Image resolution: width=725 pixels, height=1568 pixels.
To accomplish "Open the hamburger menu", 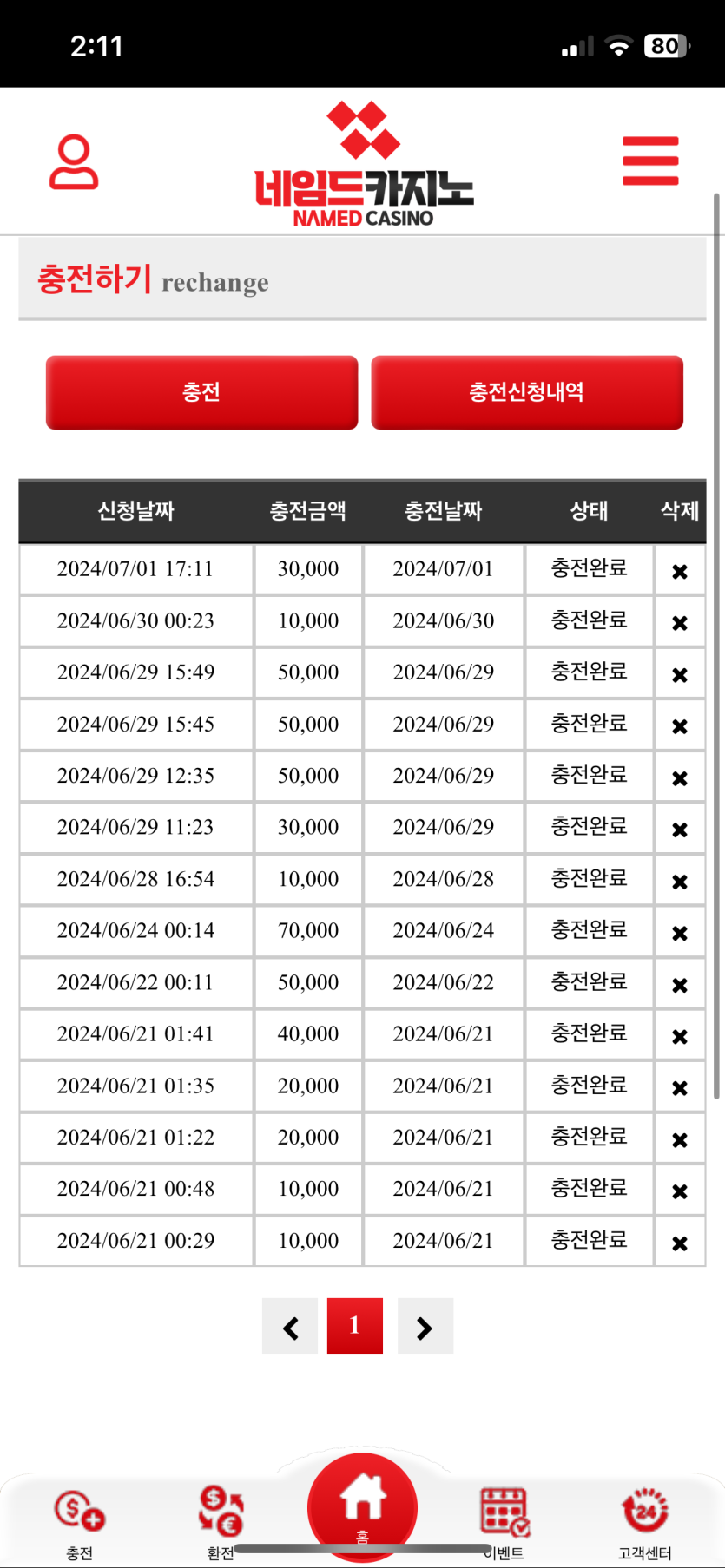I will [650, 161].
